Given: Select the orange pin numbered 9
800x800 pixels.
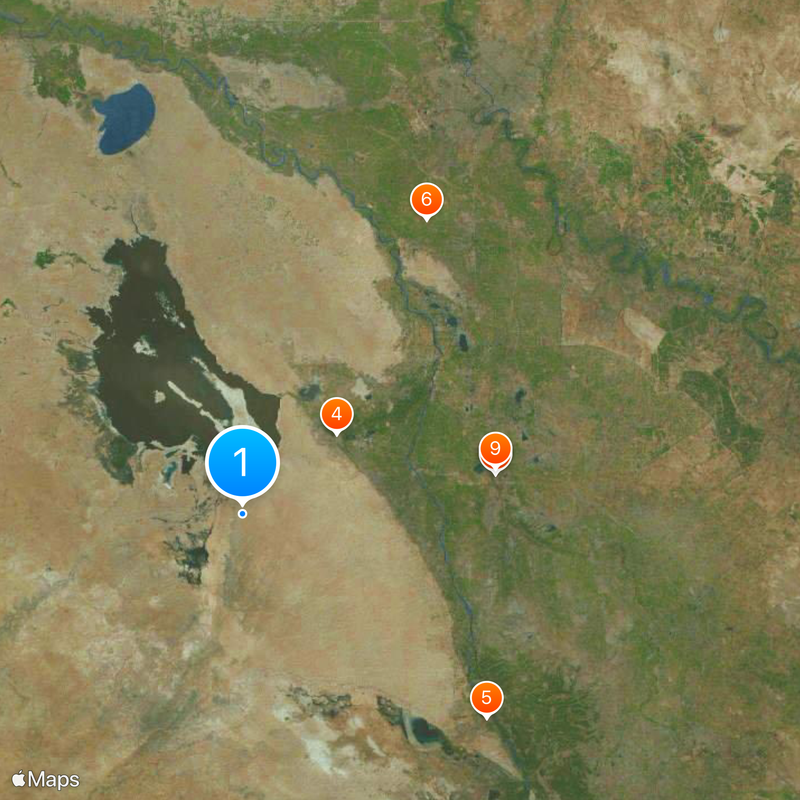Looking at the screenshot, I should [x=495, y=449].
